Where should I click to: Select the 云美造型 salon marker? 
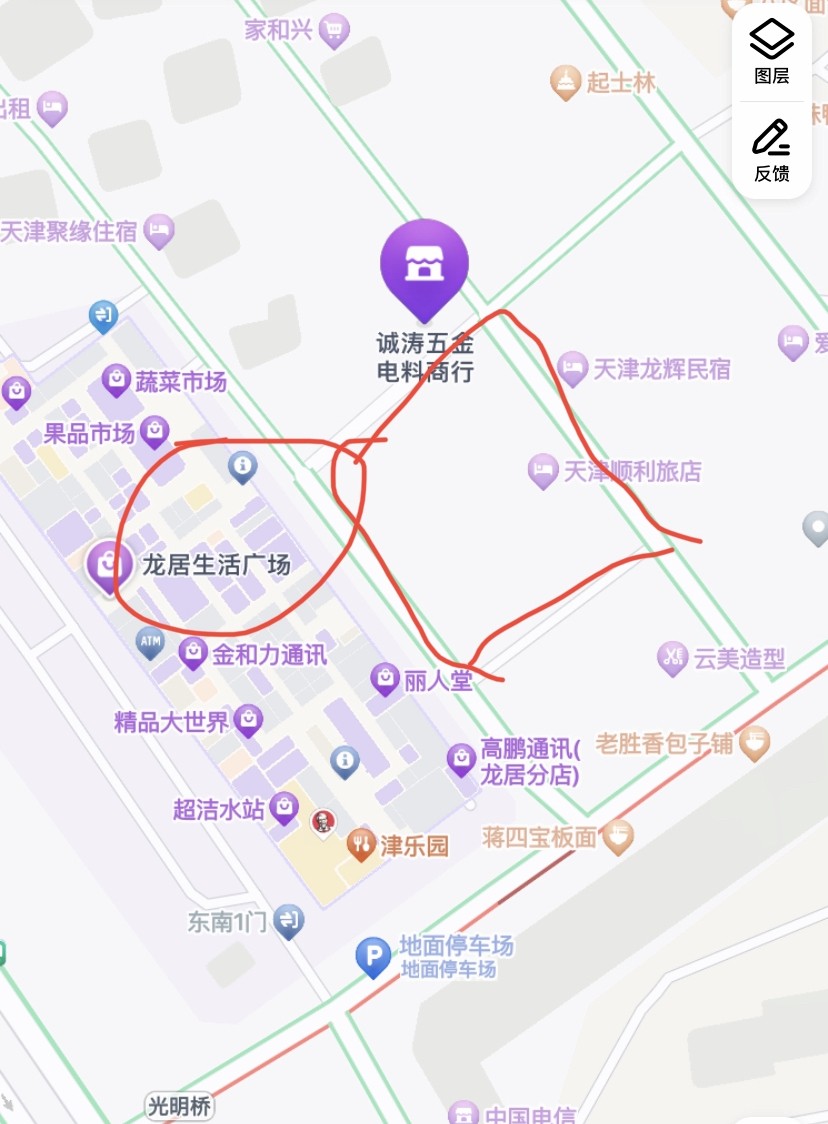672,658
